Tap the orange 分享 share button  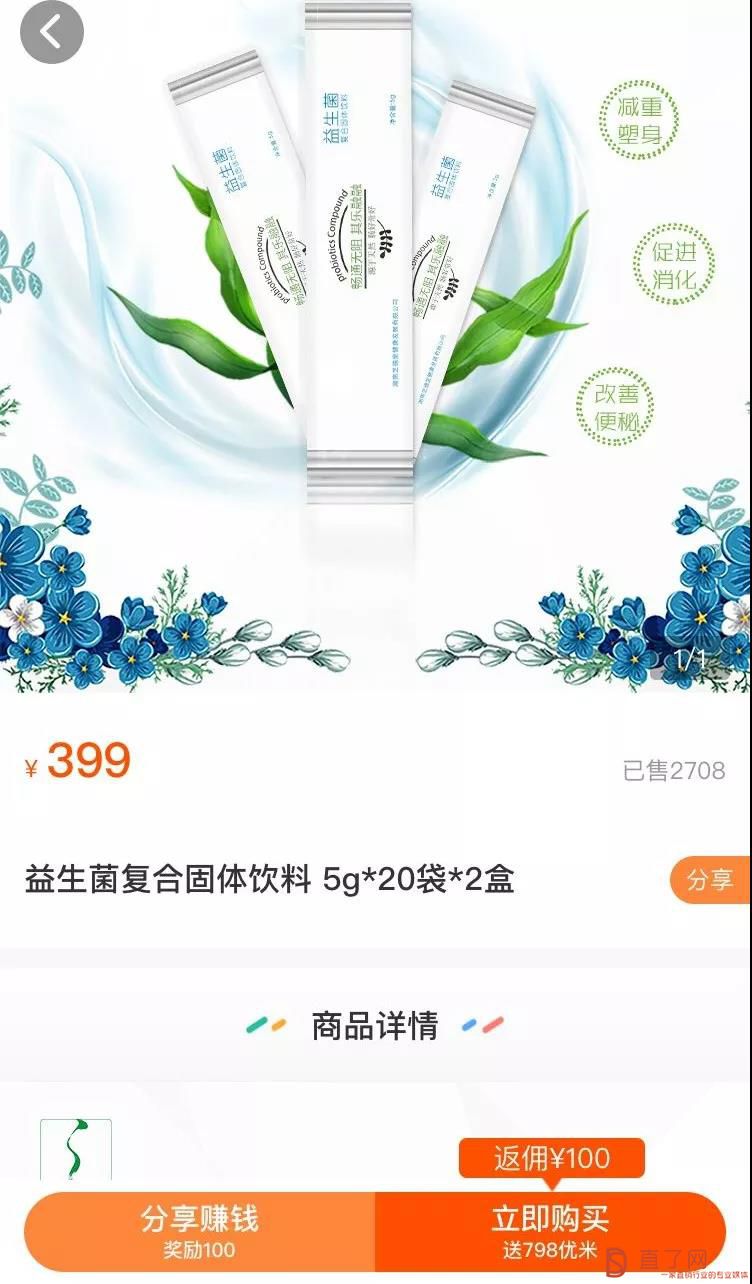click(711, 880)
